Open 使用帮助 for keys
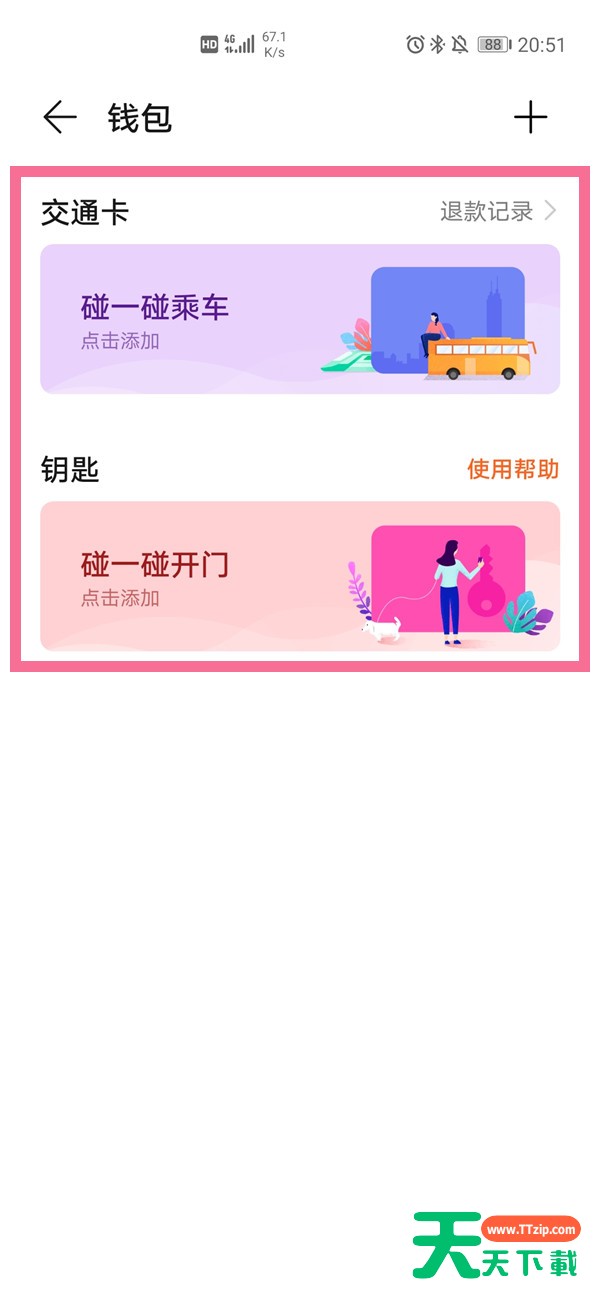This screenshot has height=1300, width=600. pos(513,469)
